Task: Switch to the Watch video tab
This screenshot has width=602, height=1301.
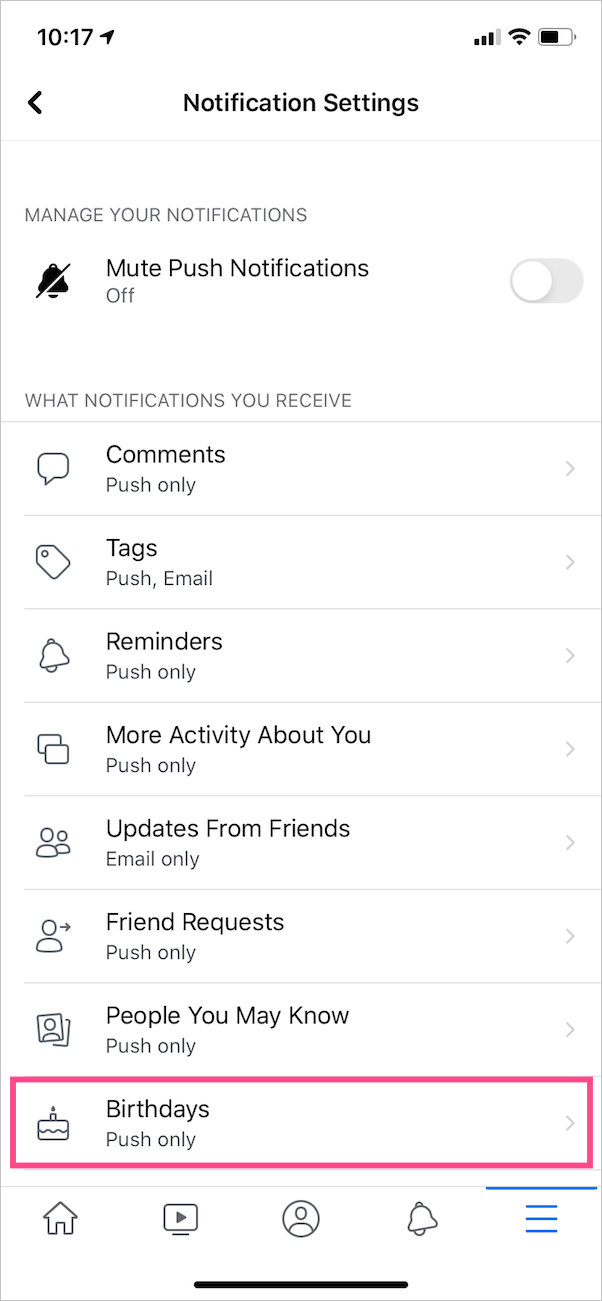Action: (x=181, y=1218)
